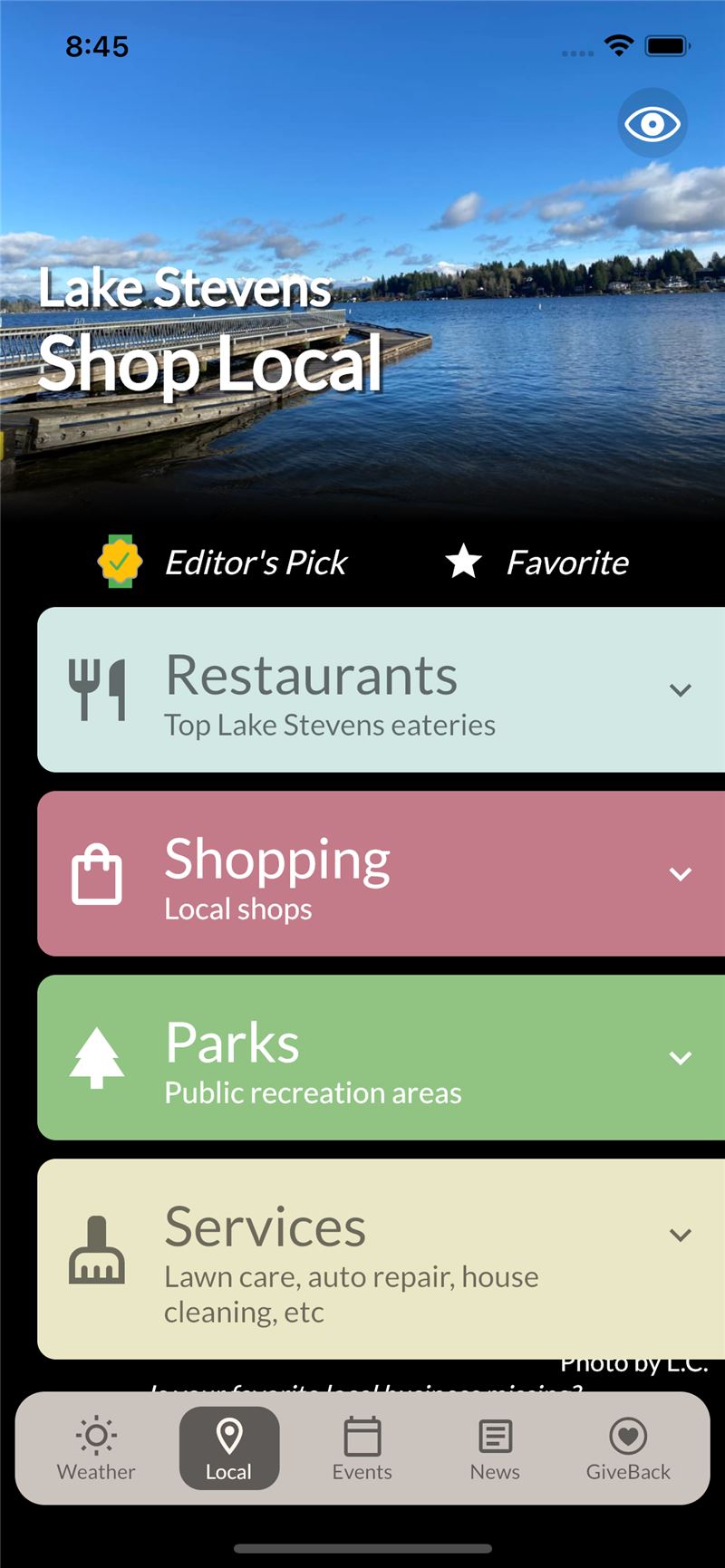725x1568 pixels.
Task: Switch to the Weather tab
Action: coord(96,1448)
